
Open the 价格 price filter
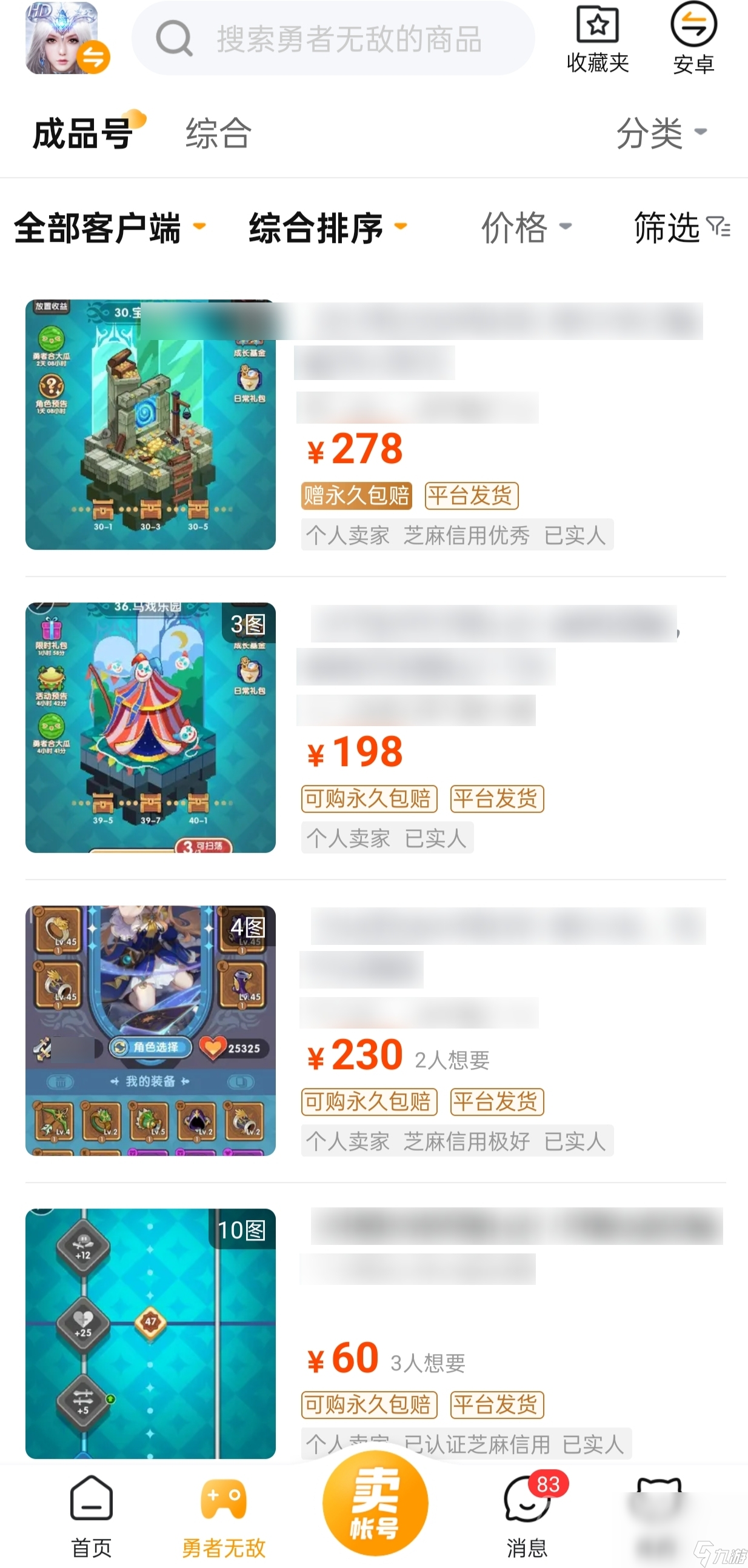click(x=526, y=229)
